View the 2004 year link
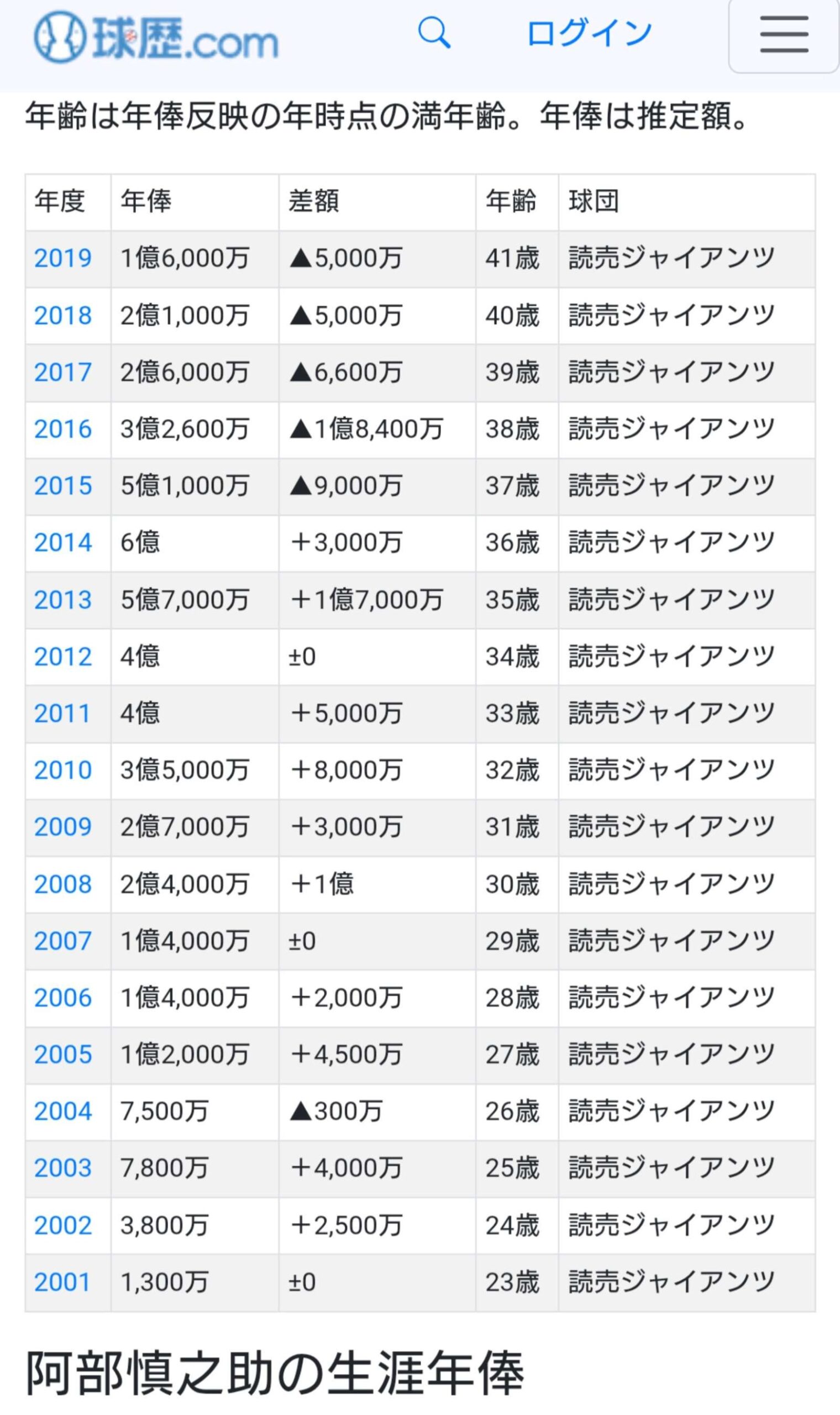This screenshot has width=840, height=1415. point(63,1111)
